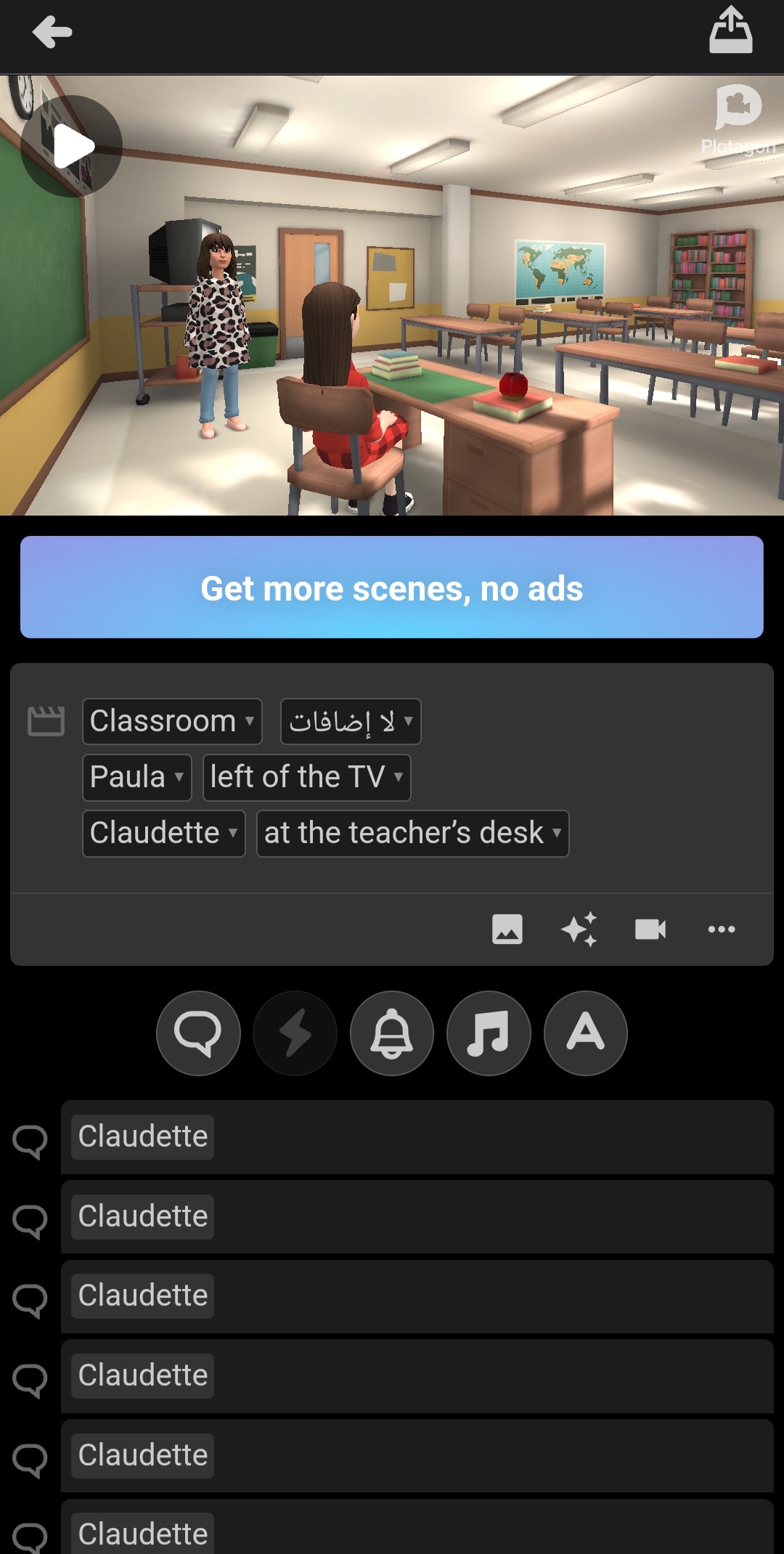This screenshot has width=784, height=1554.
Task: Tap the 'Get more scenes, no ads' banner
Action: pos(392,587)
